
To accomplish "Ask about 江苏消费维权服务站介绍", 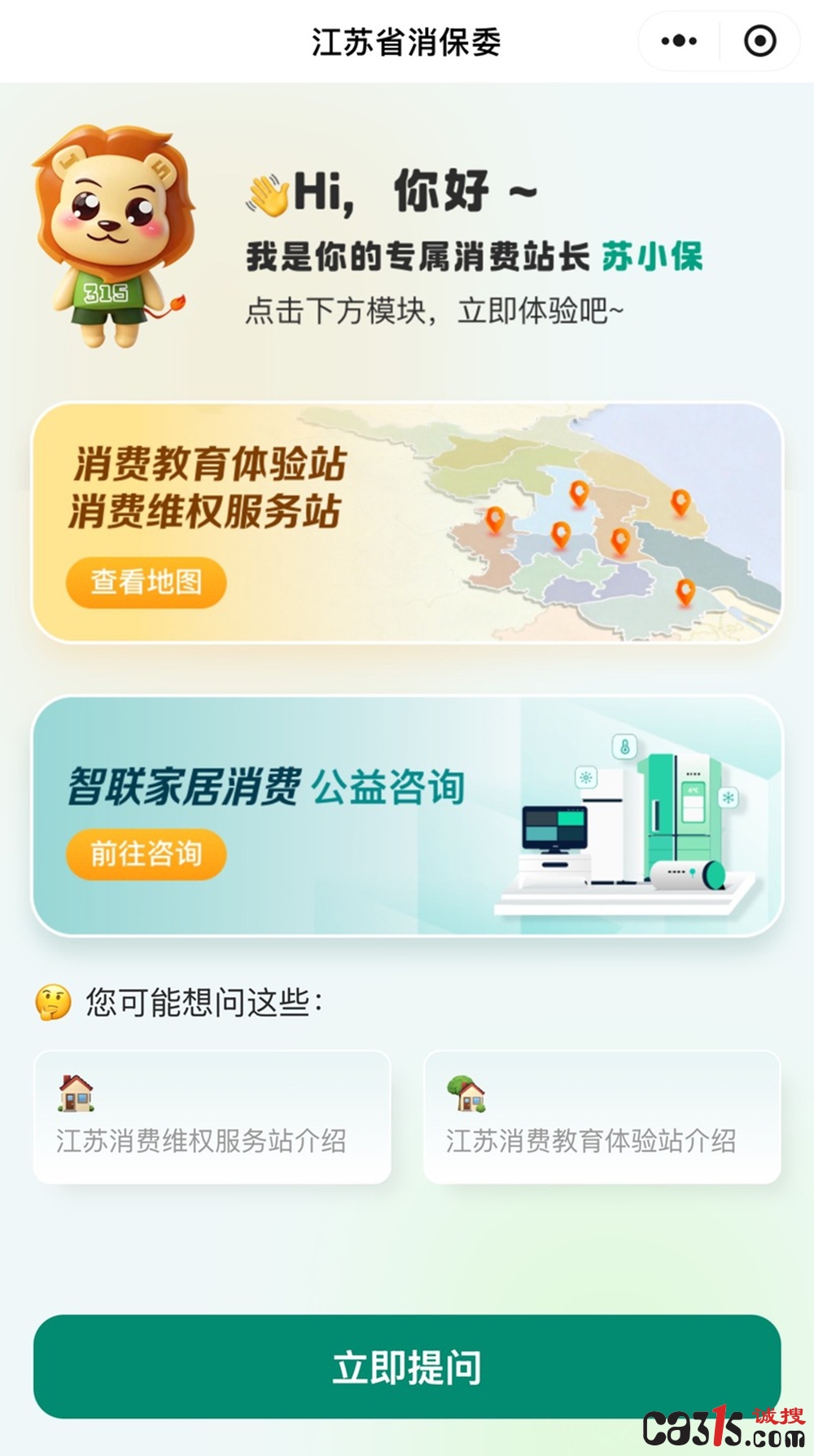I will pos(212,1117).
